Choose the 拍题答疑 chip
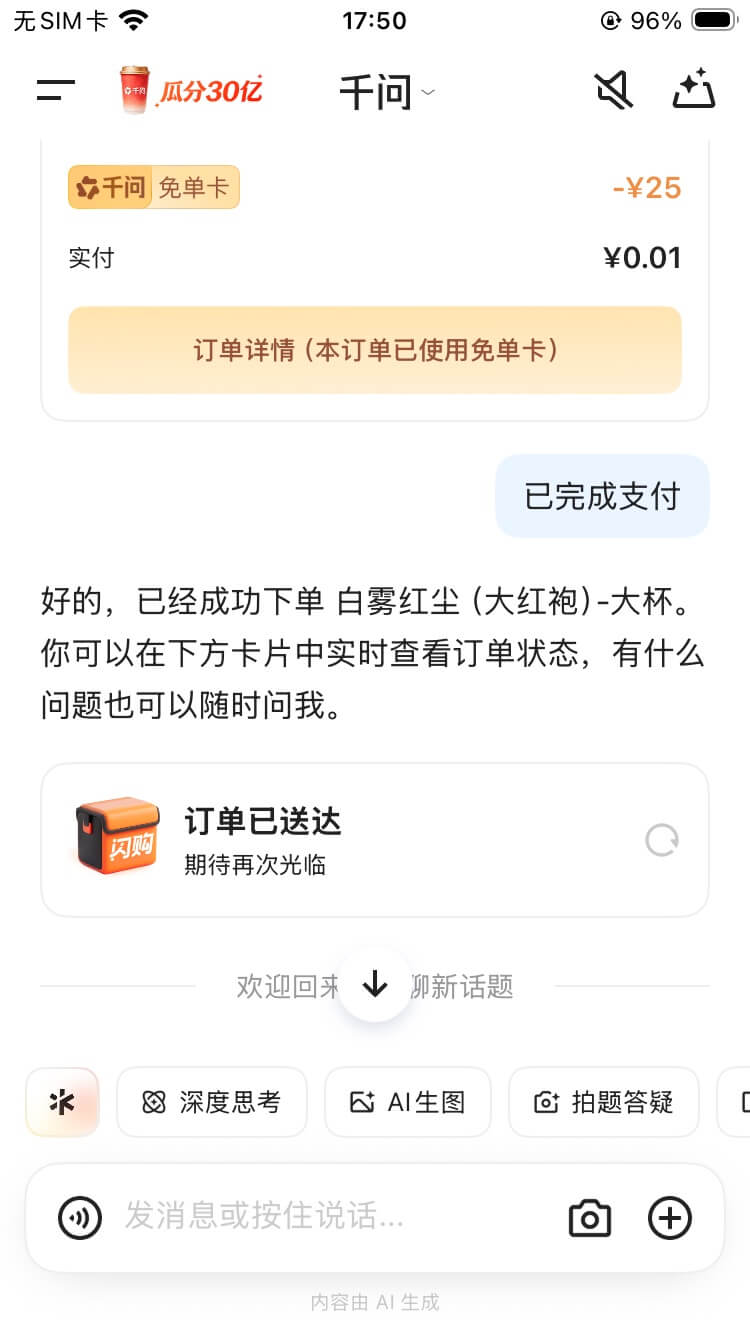This screenshot has height=1334, width=750. pyautogui.click(x=604, y=1102)
